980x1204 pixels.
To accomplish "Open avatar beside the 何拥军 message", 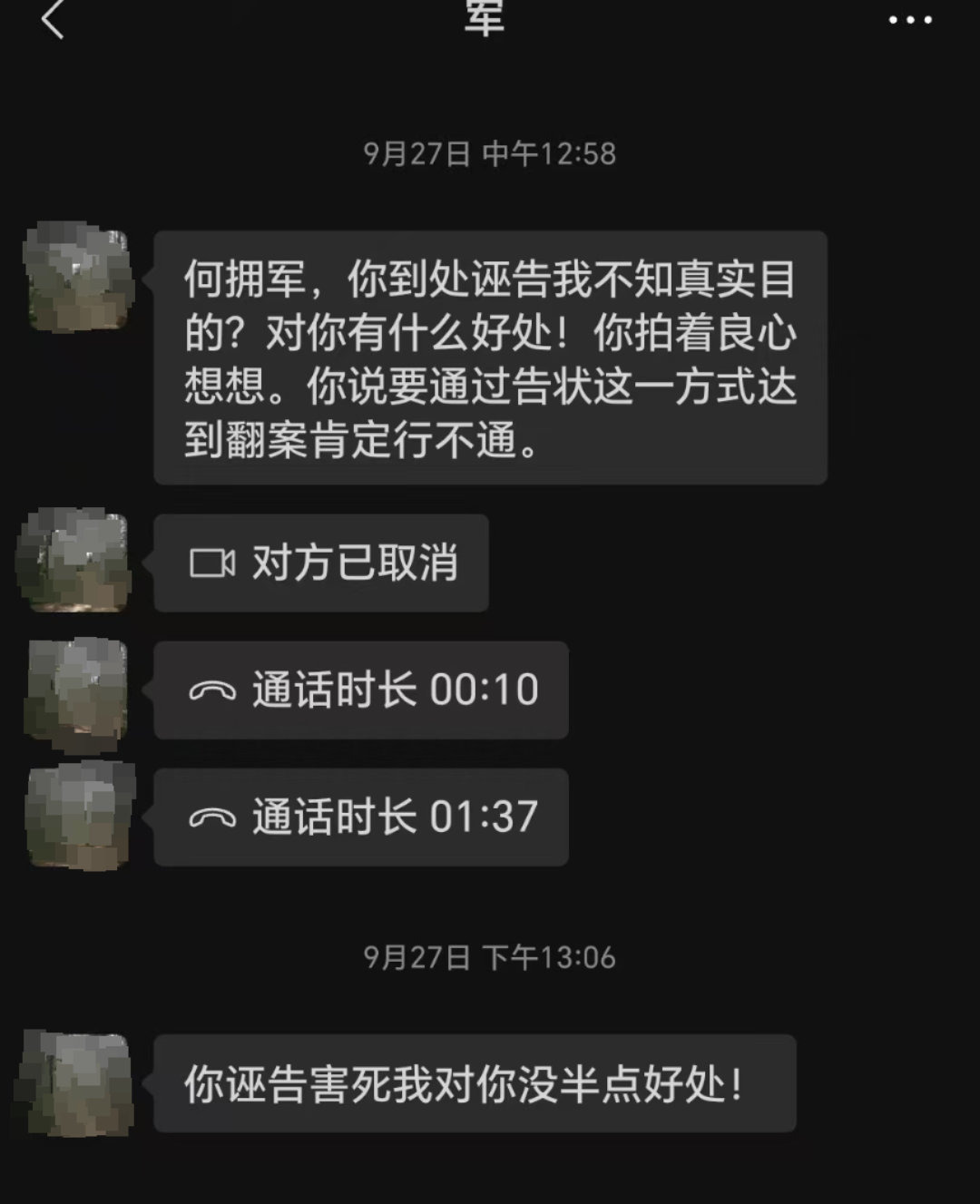I will [78, 277].
